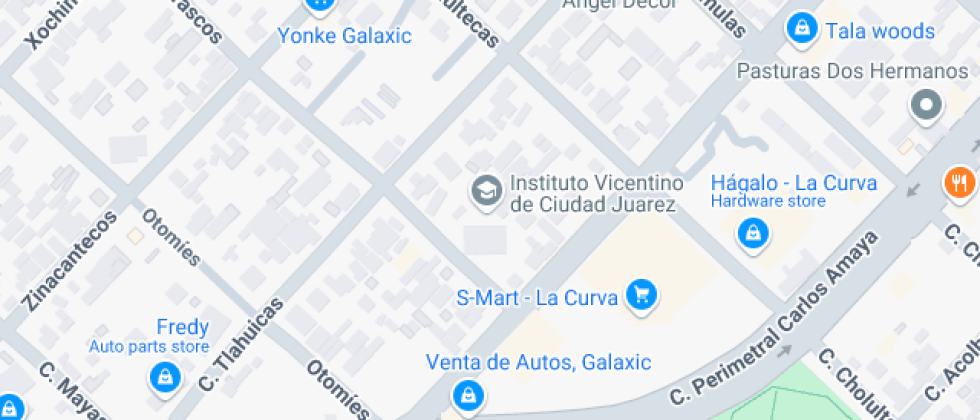Image resolution: width=980 pixels, height=420 pixels.
Task: Open Instituto Vicentino de Ciudad Juarez pin
Action: click(x=486, y=191)
